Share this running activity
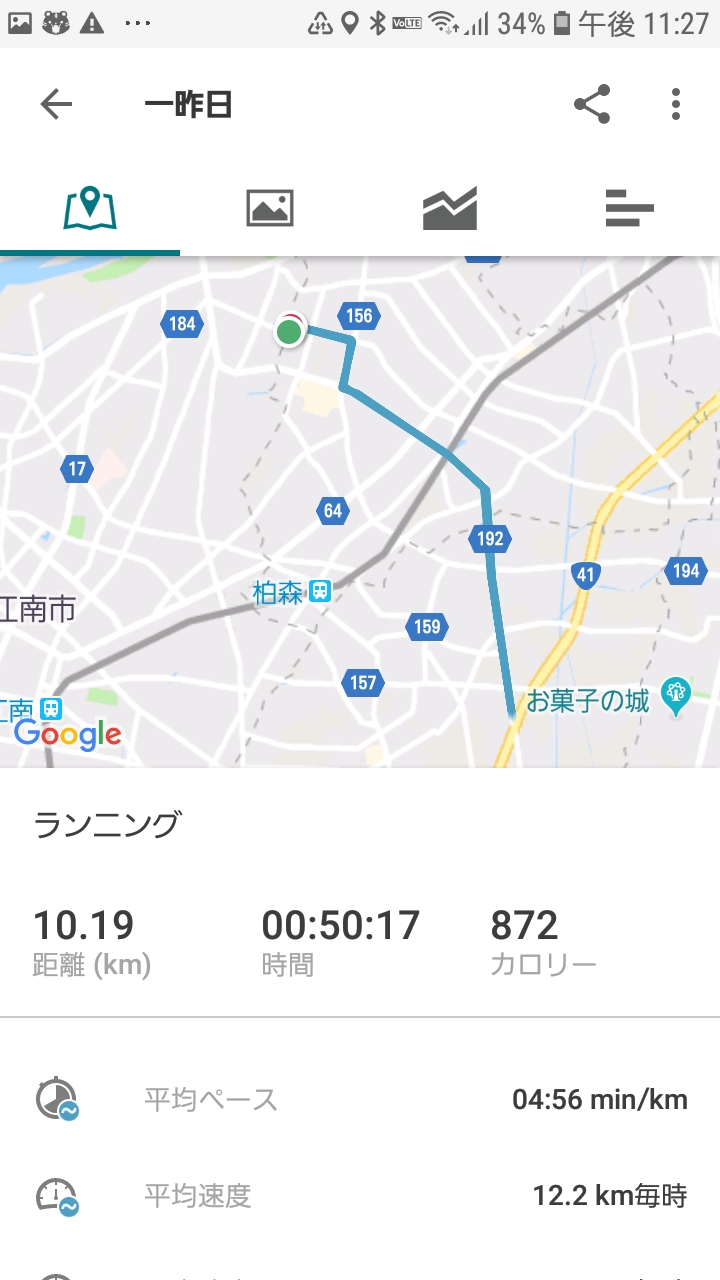720x1280 pixels. tap(592, 104)
